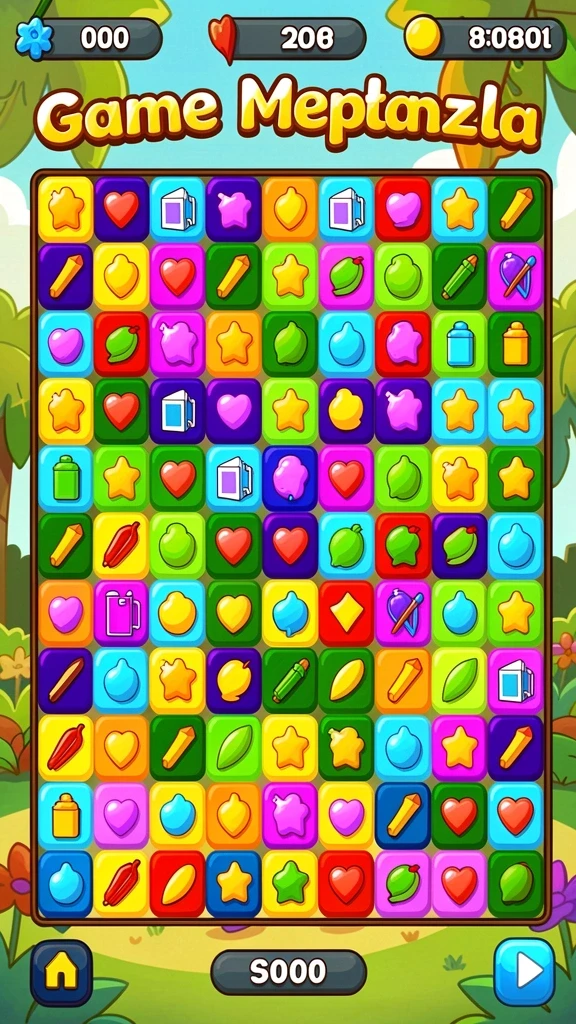Tap the blue play arrow button
The image size is (576, 1024).
point(524,972)
